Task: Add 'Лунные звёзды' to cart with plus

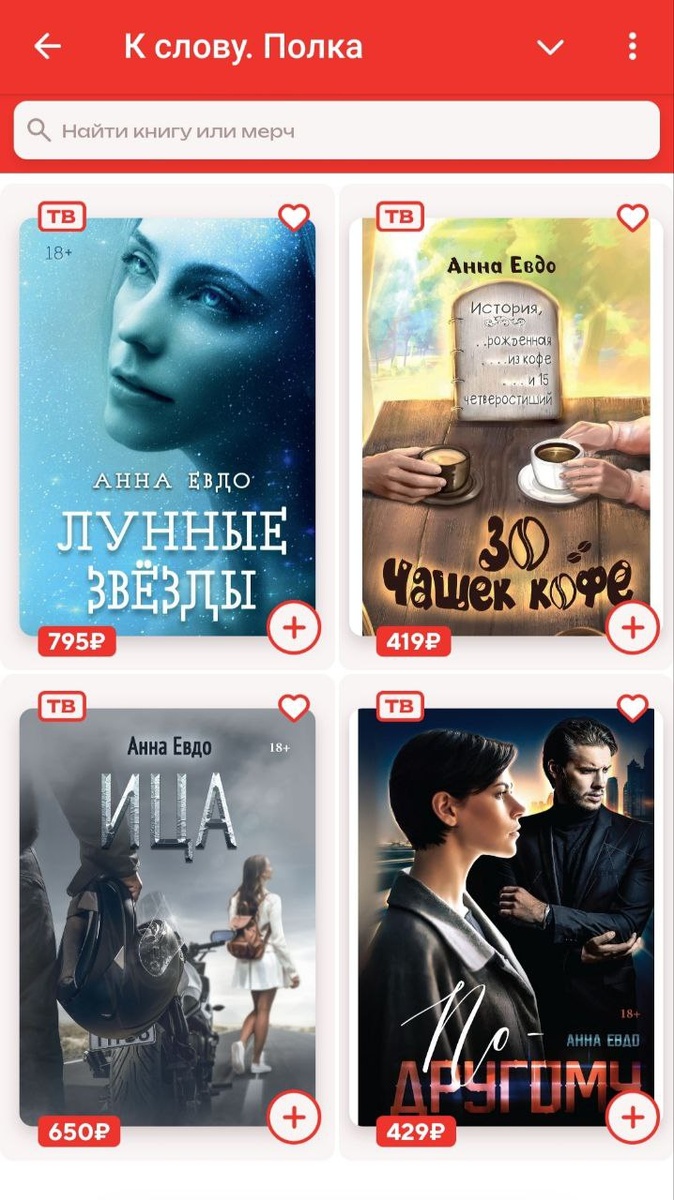Action: click(x=294, y=628)
